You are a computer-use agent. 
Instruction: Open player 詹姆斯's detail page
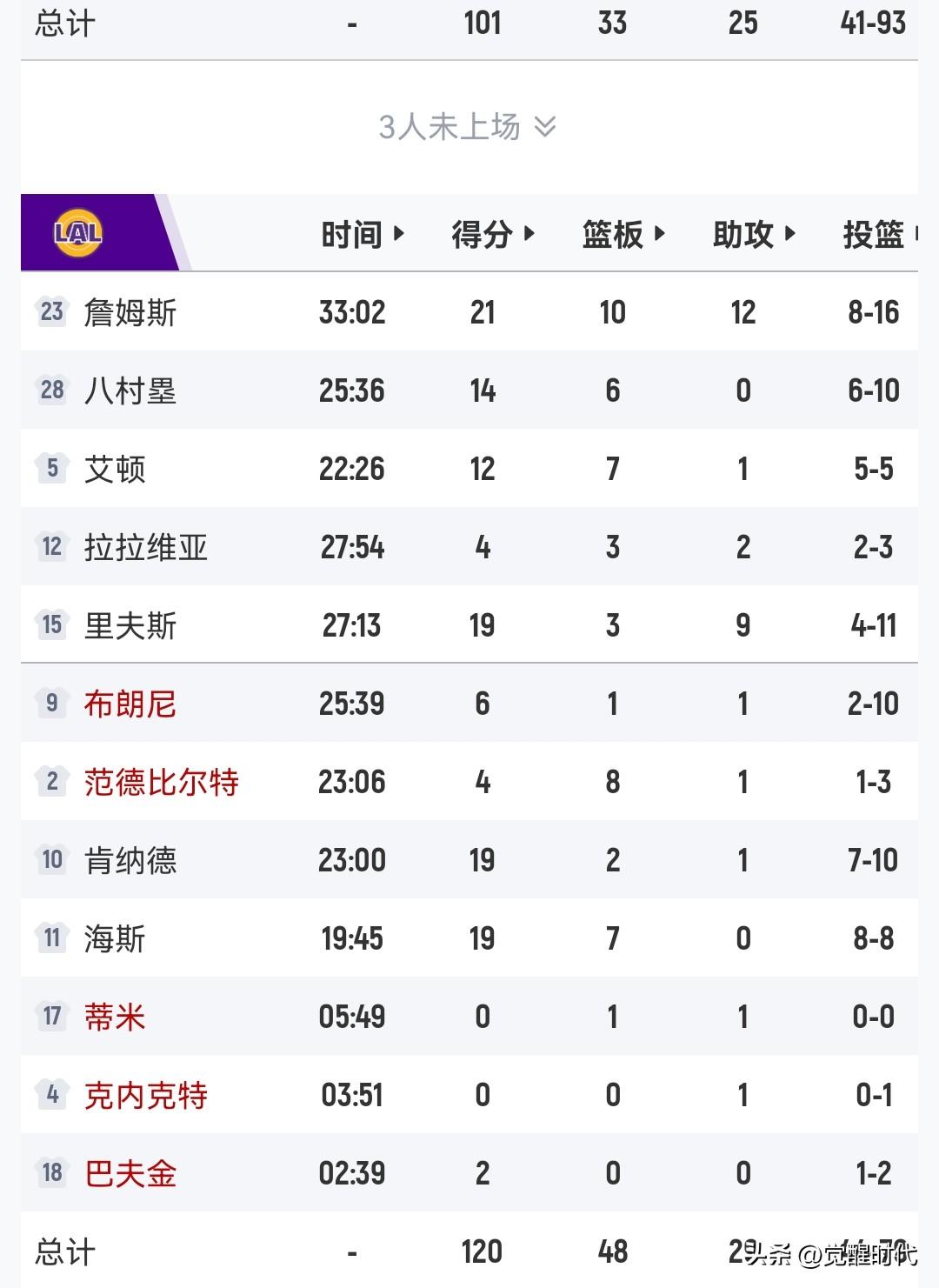(130, 312)
